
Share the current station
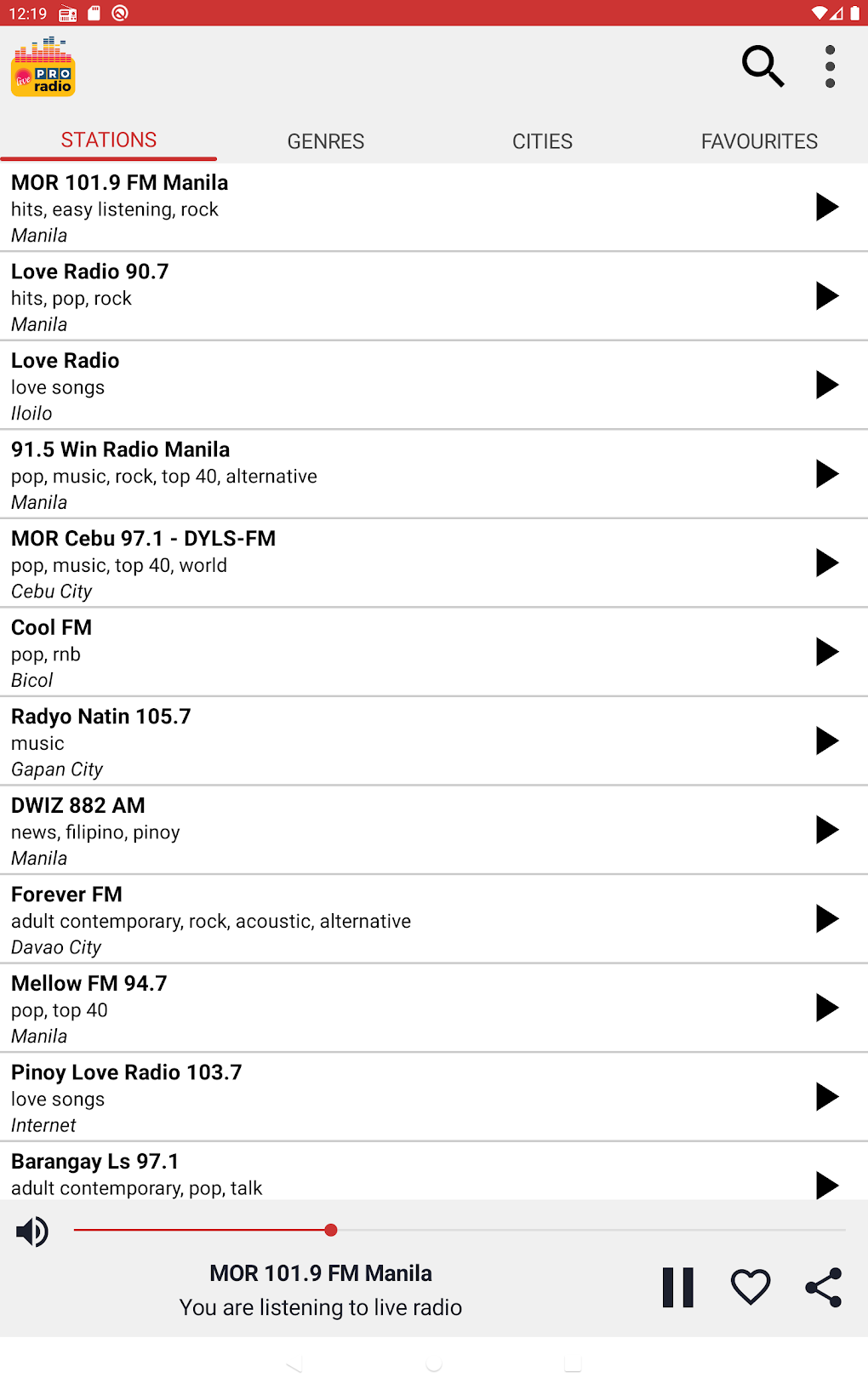point(823,1287)
